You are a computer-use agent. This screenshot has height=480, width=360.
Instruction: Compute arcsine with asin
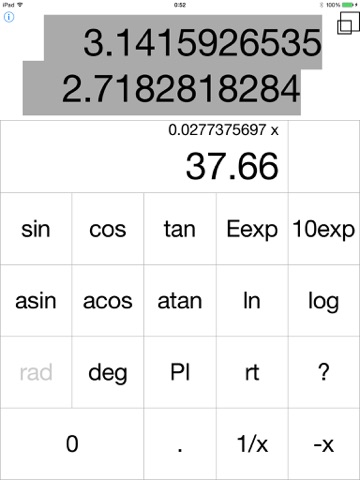[x=36, y=301]
